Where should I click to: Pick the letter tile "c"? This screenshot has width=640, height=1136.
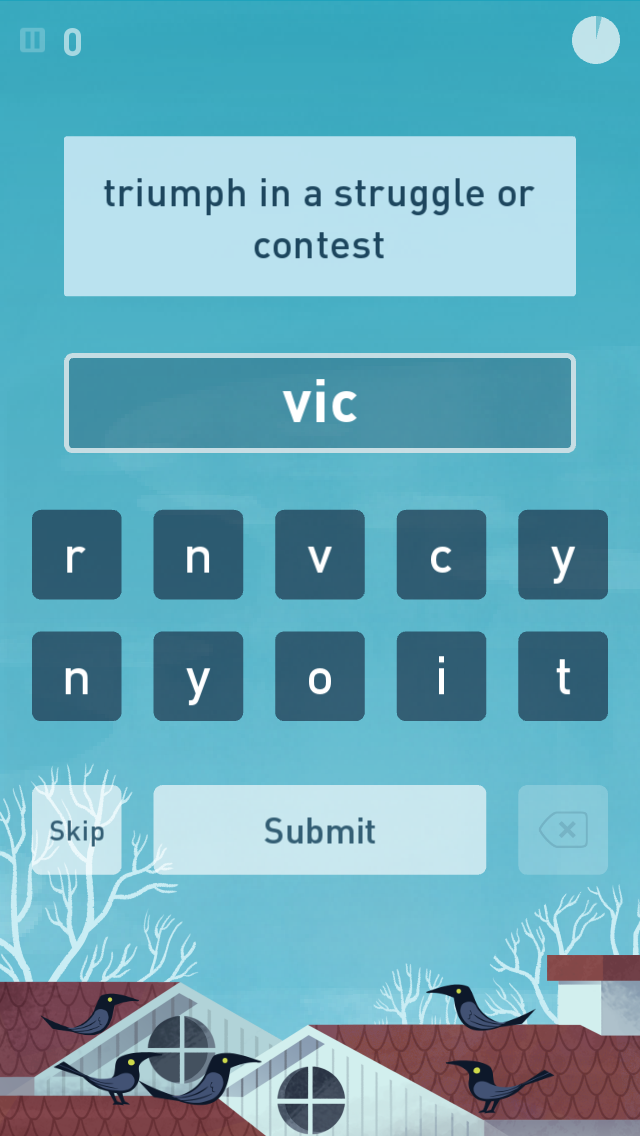tap(441, 555)
